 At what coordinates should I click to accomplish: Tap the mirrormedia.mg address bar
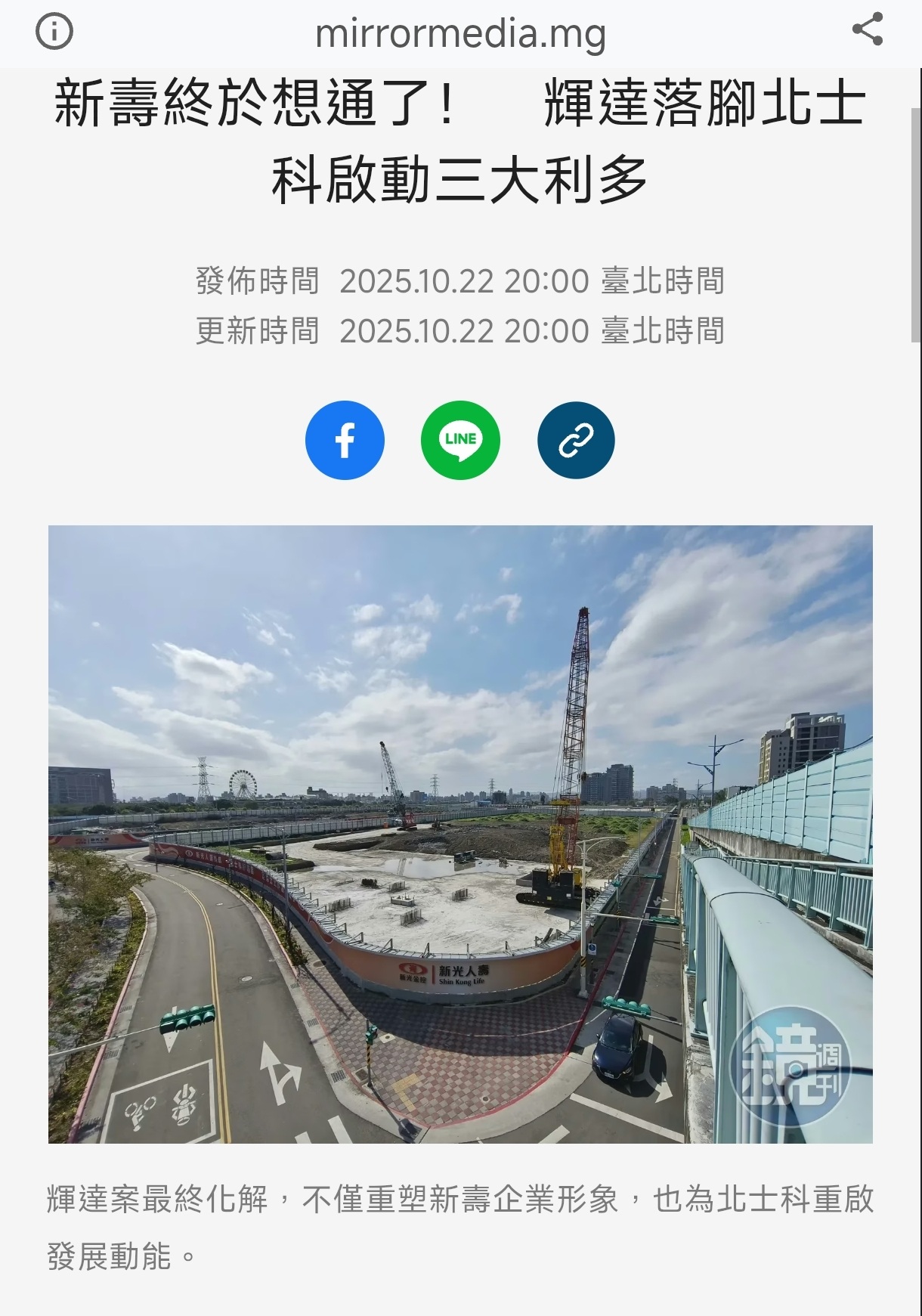pos(460,33)
